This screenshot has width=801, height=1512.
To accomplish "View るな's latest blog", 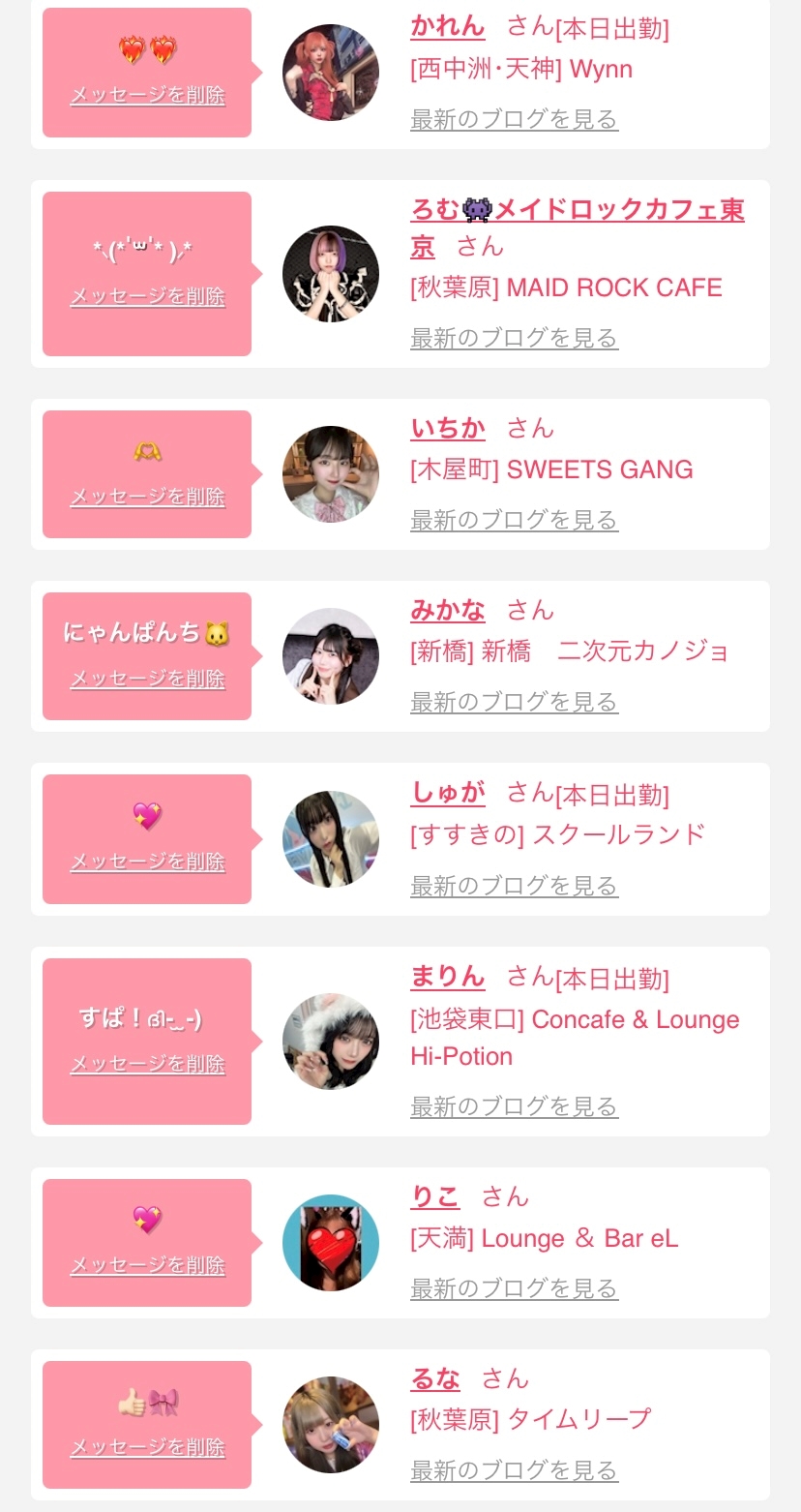I will click(x=514, y=1470).
